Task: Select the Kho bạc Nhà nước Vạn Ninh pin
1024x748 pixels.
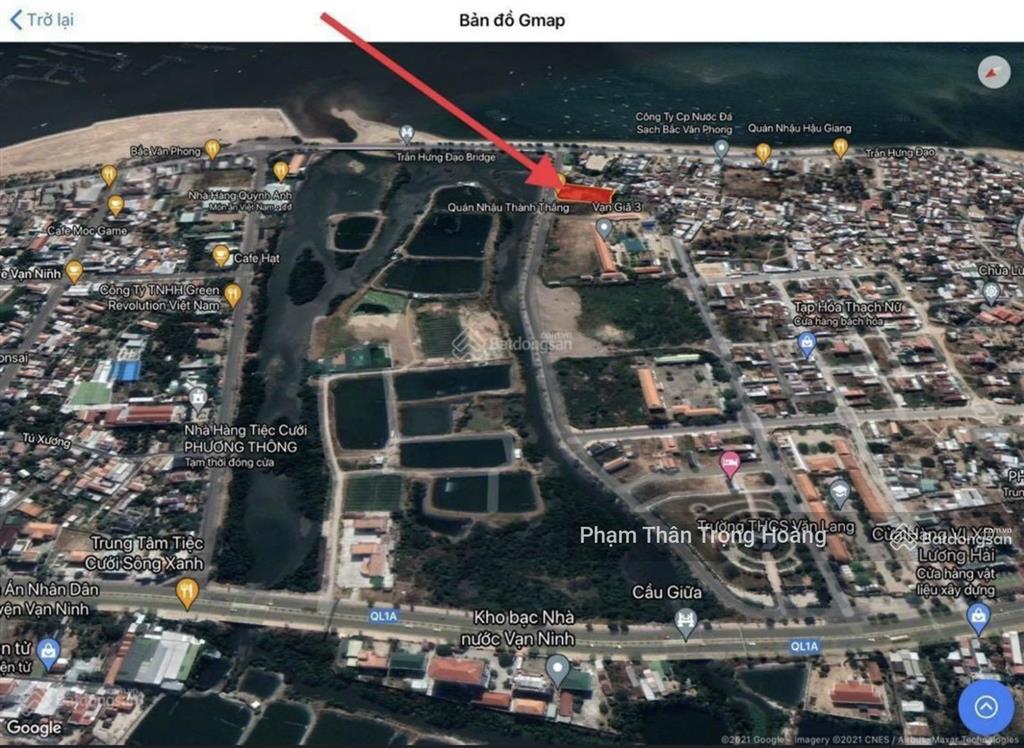Action: pos(557,668)
